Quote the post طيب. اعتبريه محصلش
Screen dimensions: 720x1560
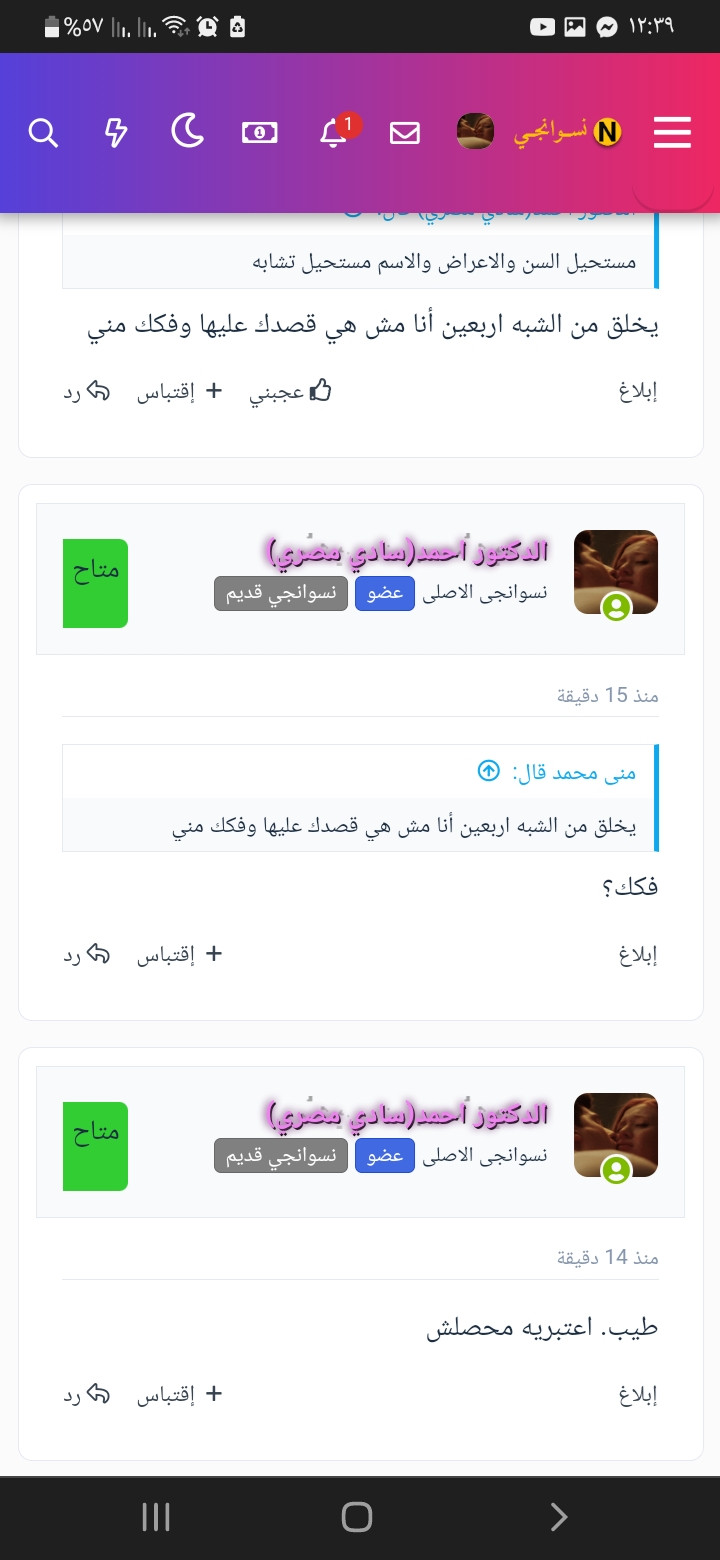[x=179, y=1394]
